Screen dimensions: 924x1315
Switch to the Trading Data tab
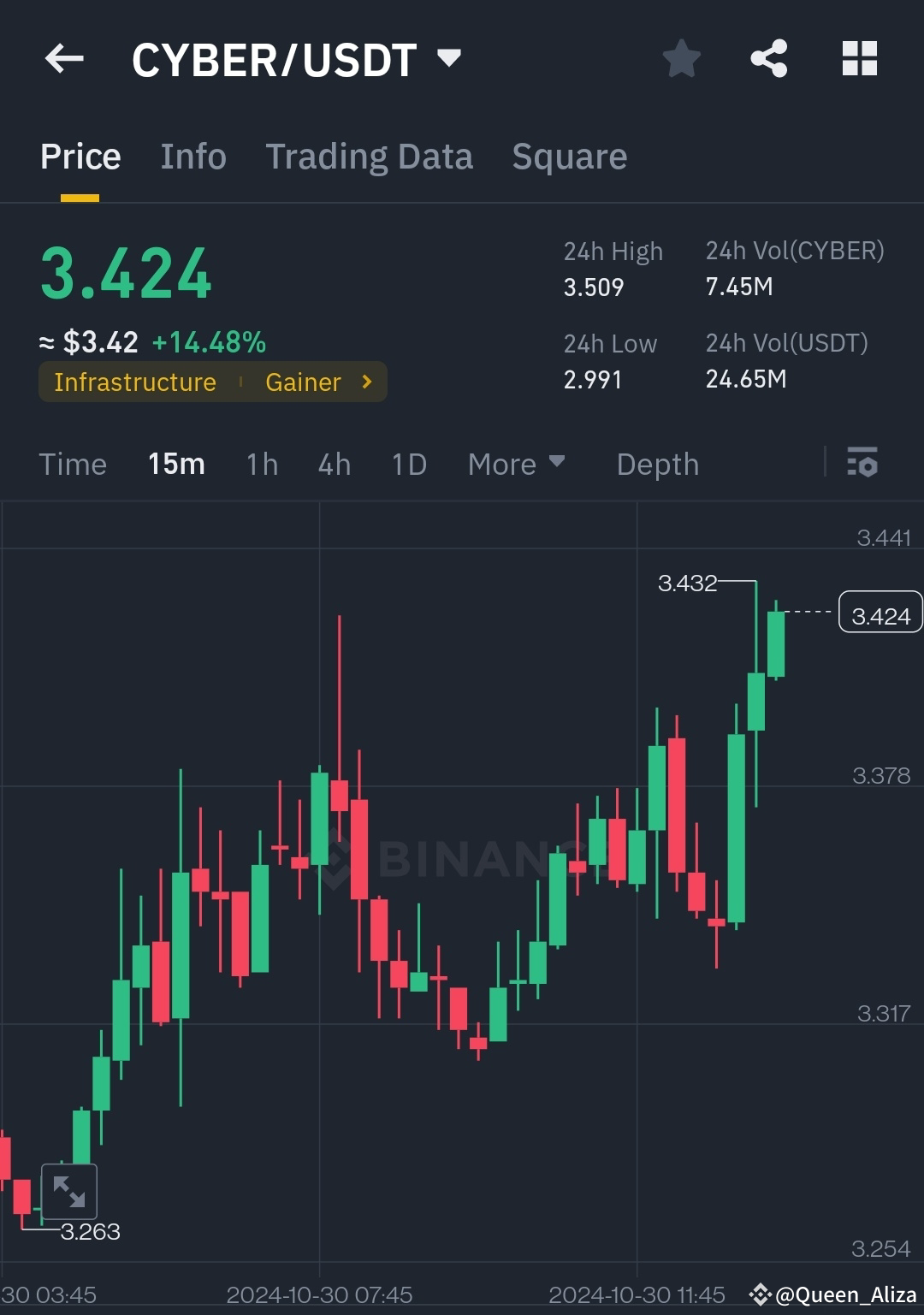370,156
